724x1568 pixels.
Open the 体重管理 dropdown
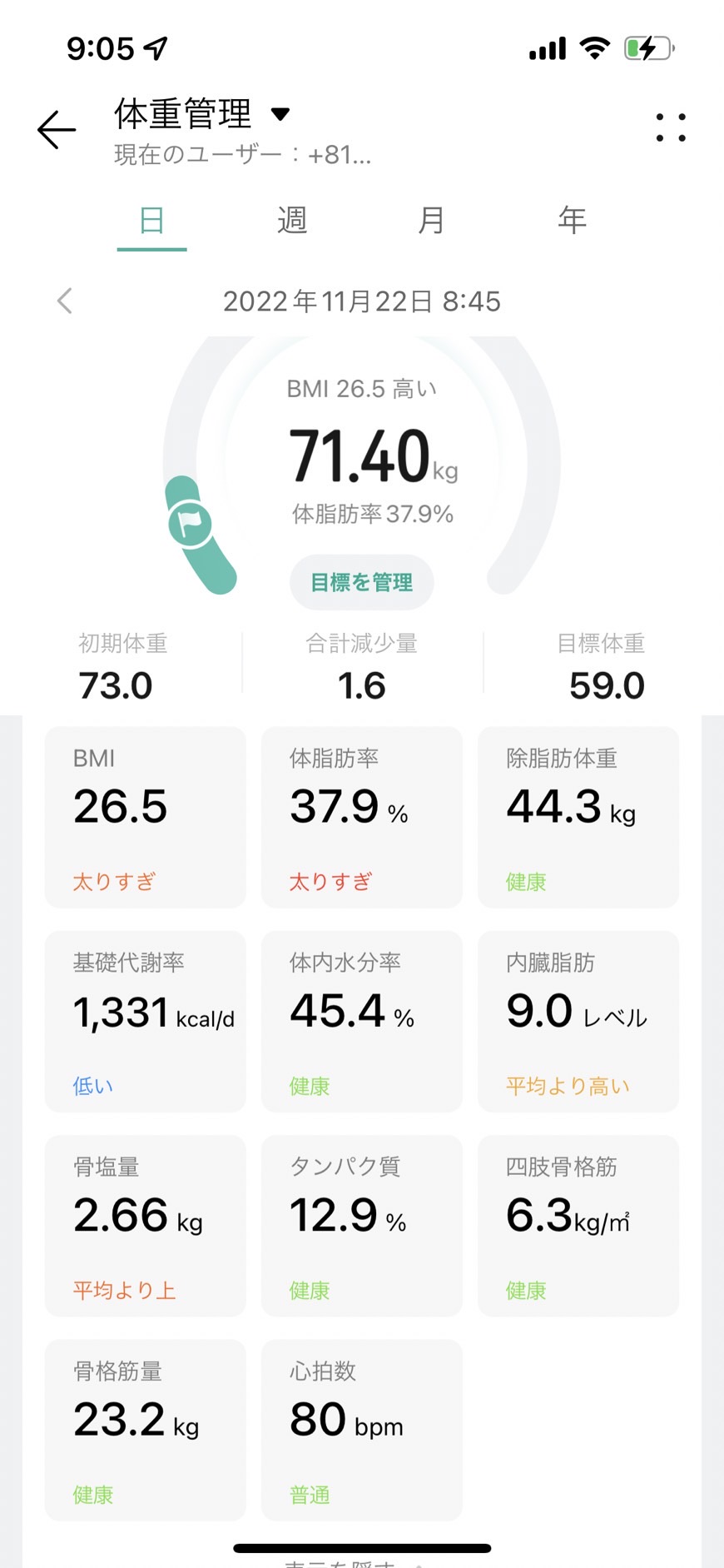pyautogui.click(x=202, y=114)
